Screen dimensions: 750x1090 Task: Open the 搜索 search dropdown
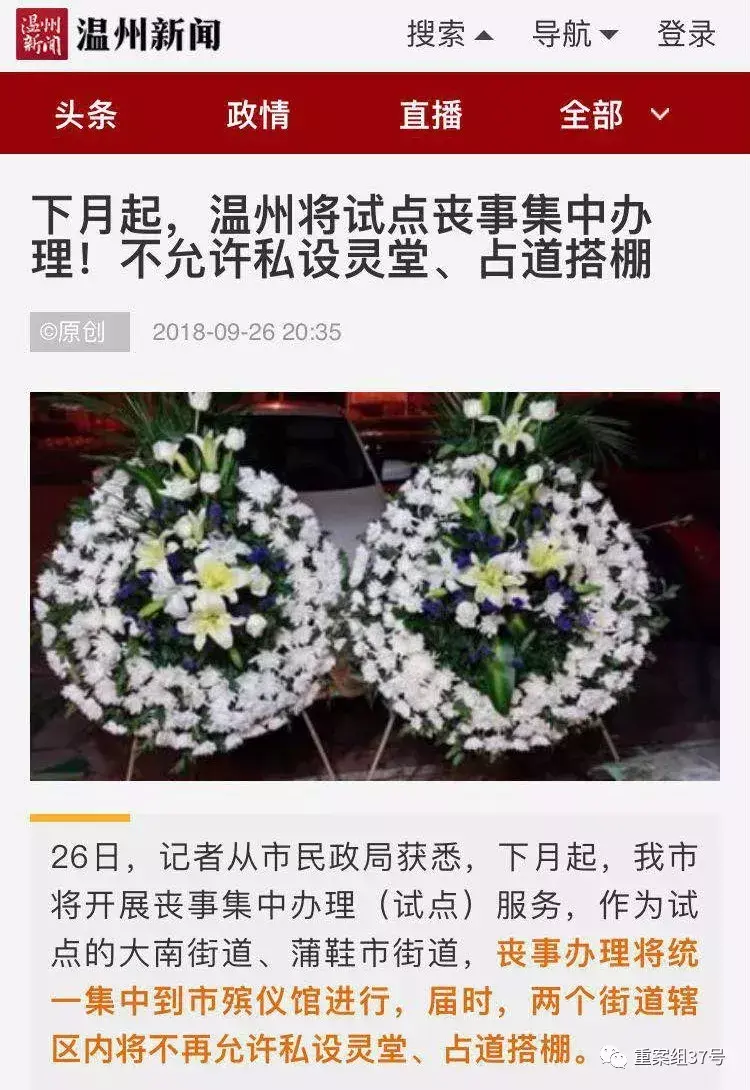[x=449, y=34]
